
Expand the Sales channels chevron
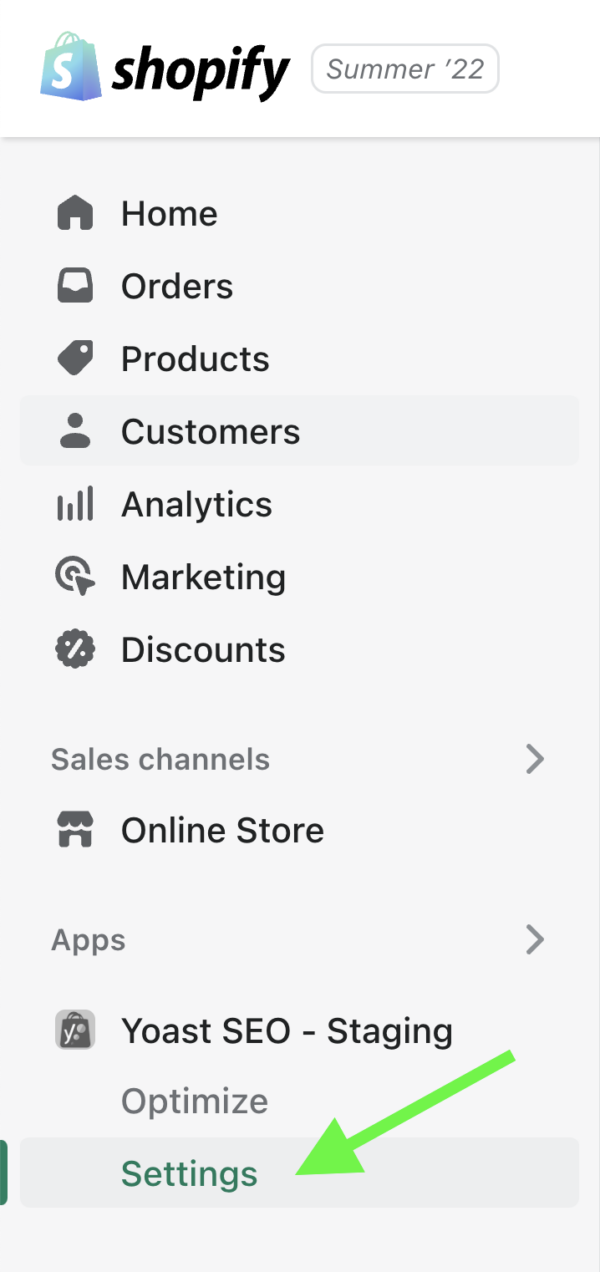point(535,760)
